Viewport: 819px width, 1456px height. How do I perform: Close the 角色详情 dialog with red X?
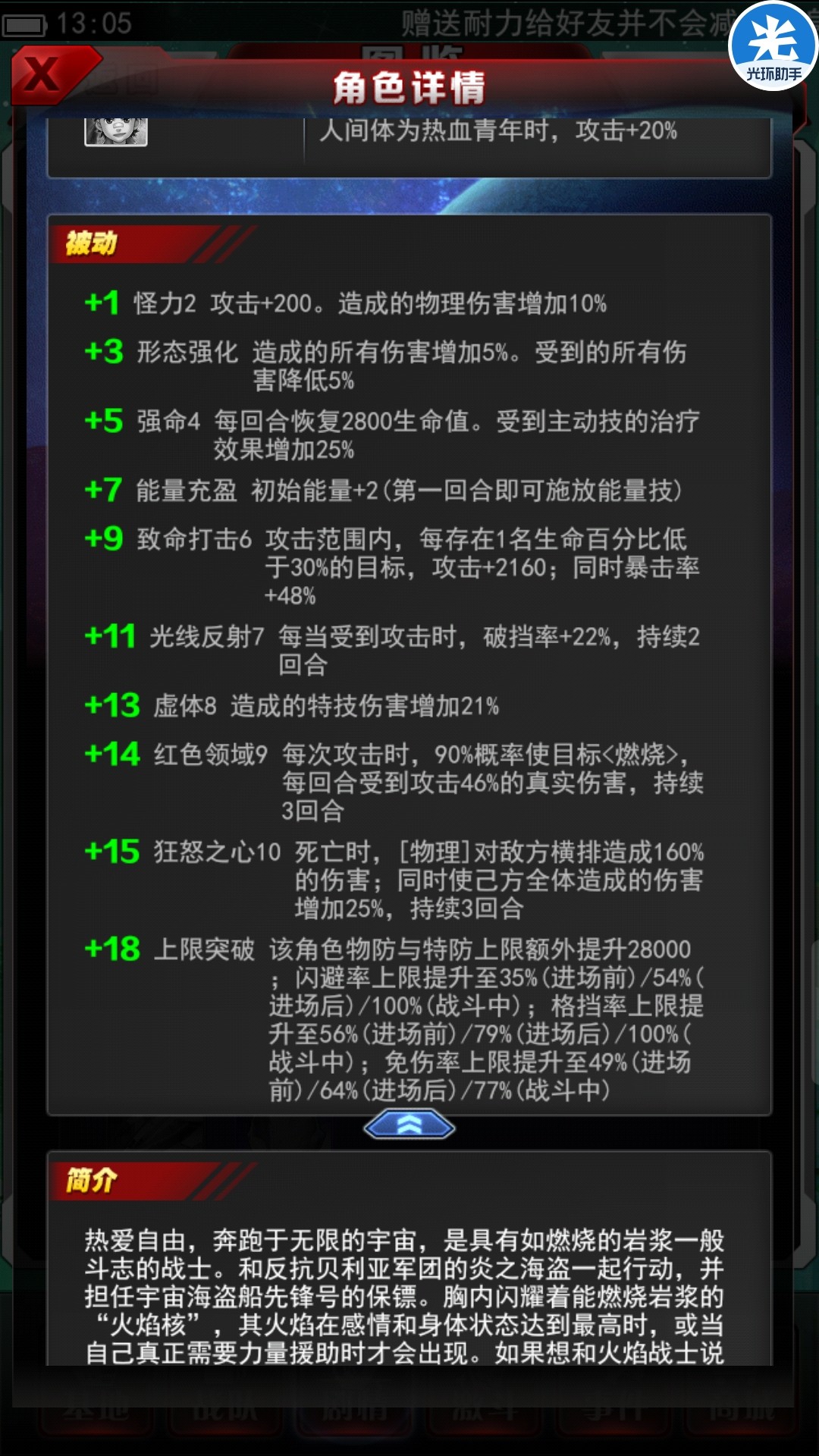[x=44, y=75]
